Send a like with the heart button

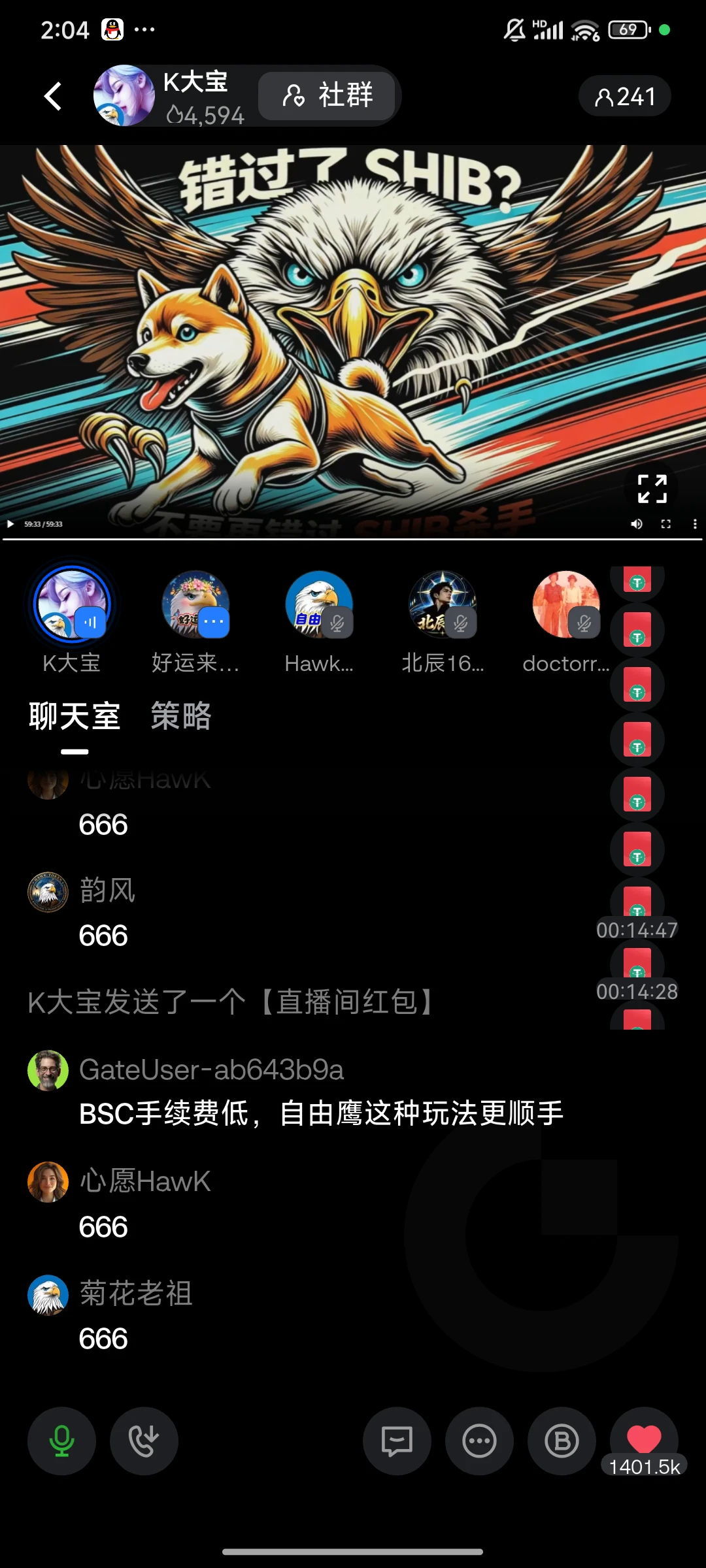[x=644, y=1441]
